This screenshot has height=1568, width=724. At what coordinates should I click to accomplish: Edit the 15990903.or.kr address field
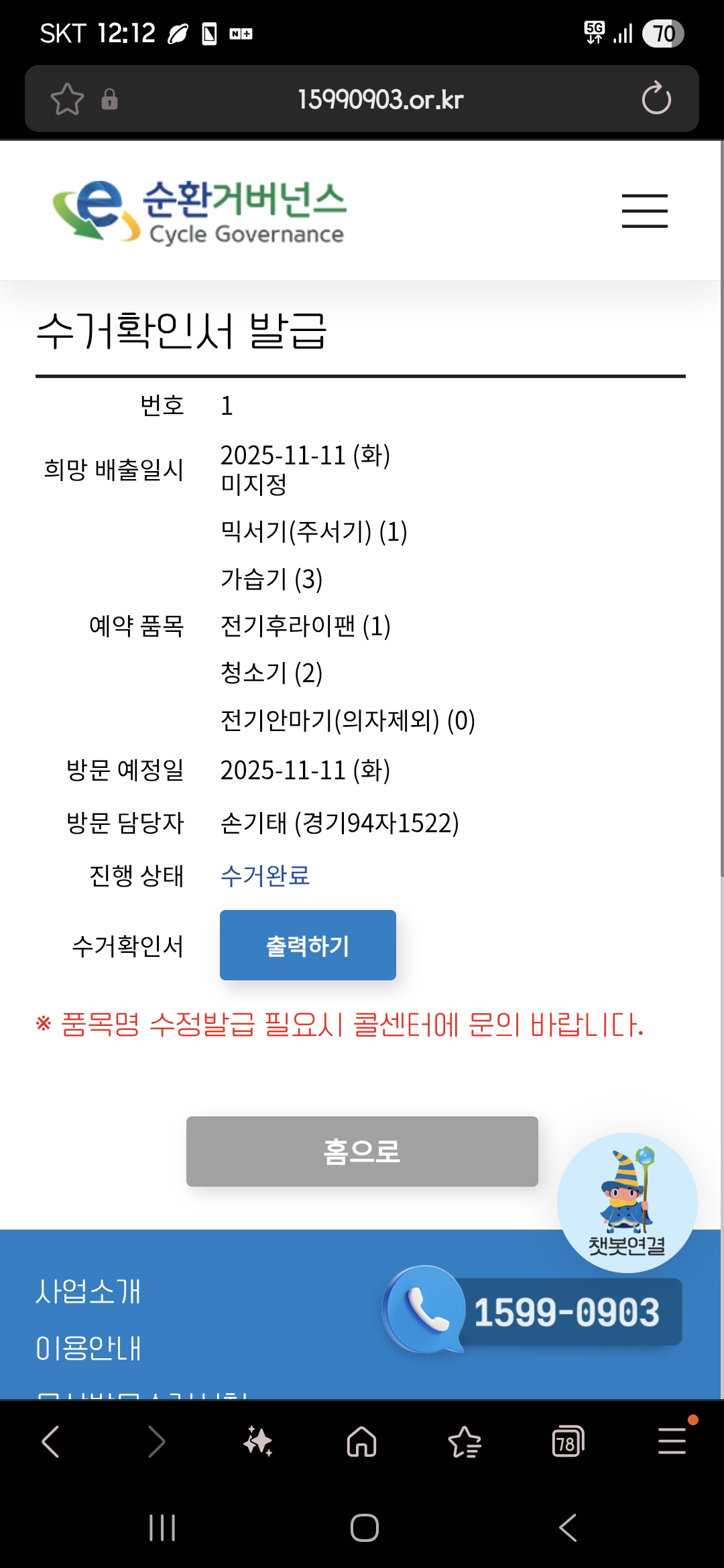tap(380, 99)
